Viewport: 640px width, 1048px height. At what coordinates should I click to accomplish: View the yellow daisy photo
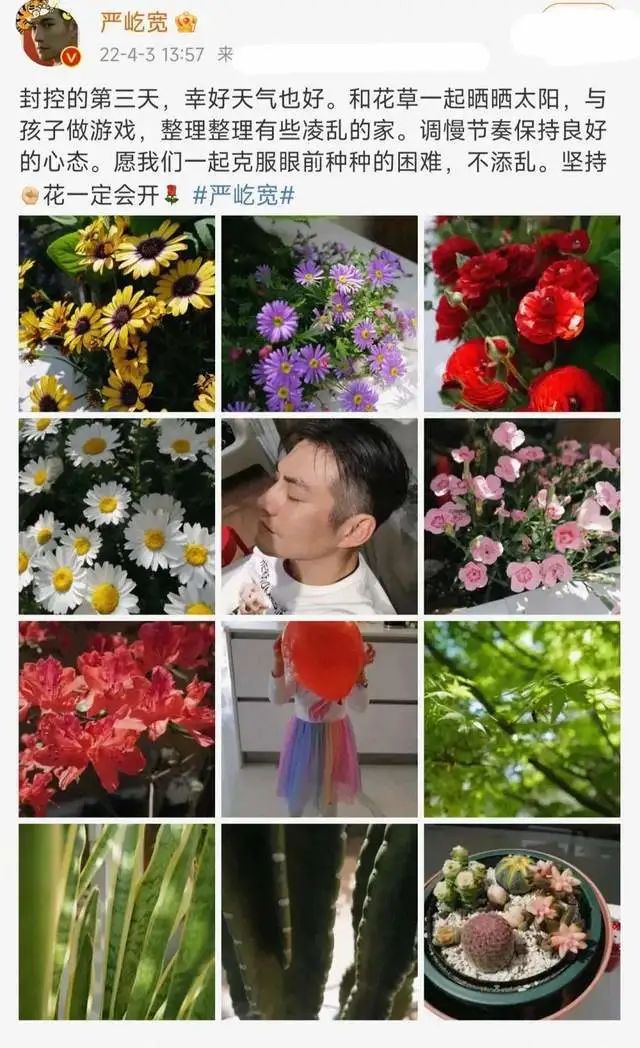pos(117,313)
